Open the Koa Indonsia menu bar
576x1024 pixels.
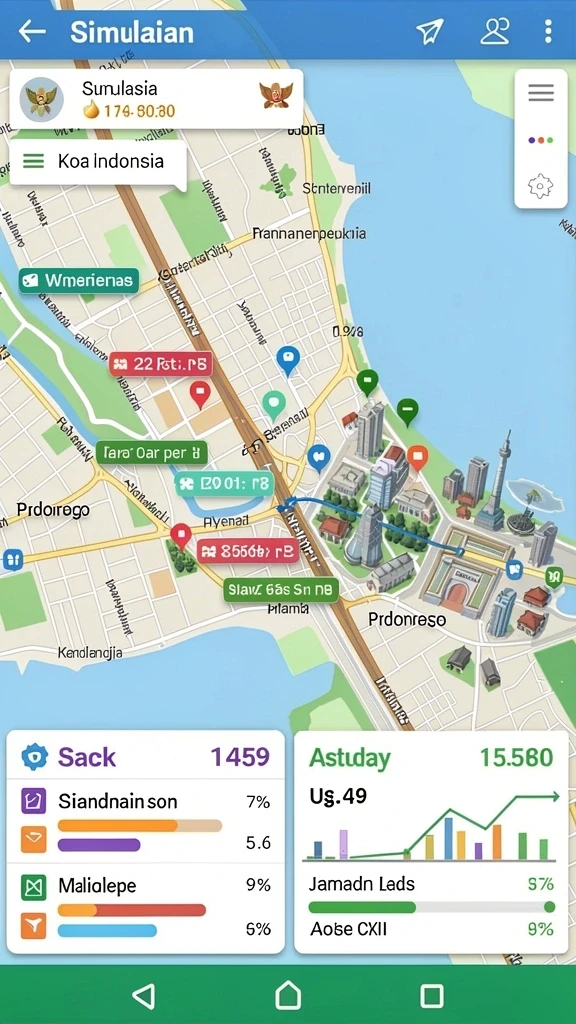pos(98,161)
